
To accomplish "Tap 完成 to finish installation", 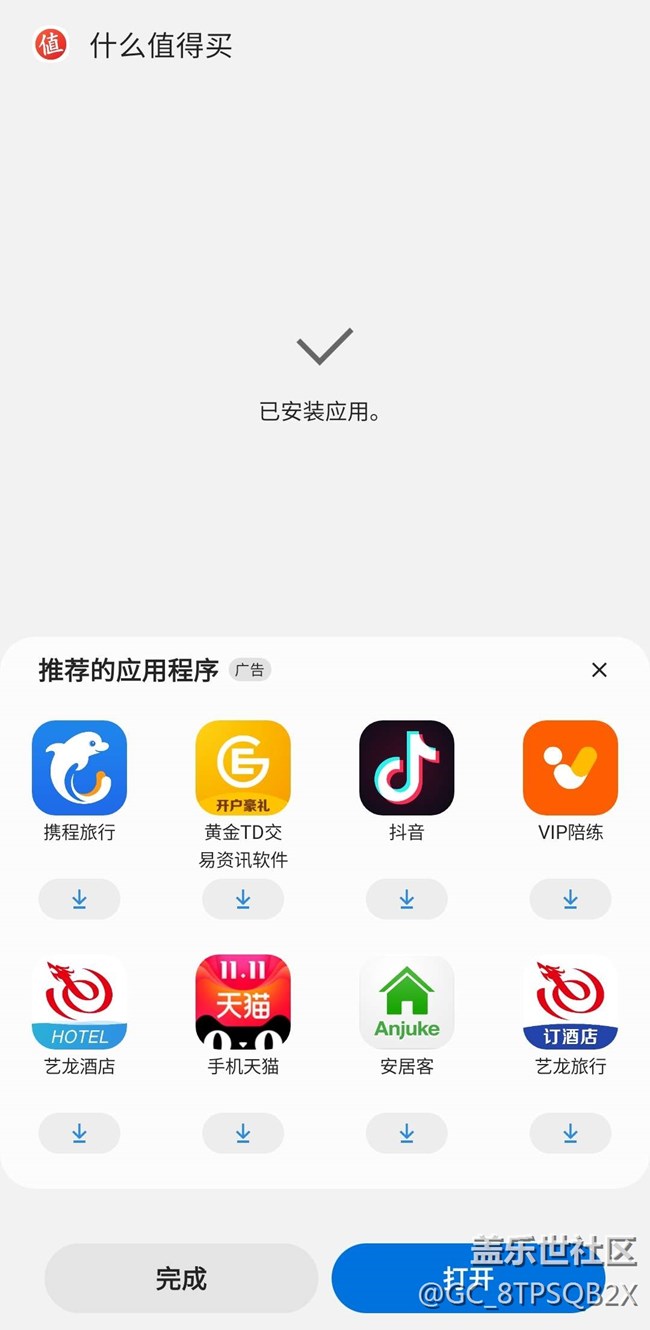I will (181, 1278).
